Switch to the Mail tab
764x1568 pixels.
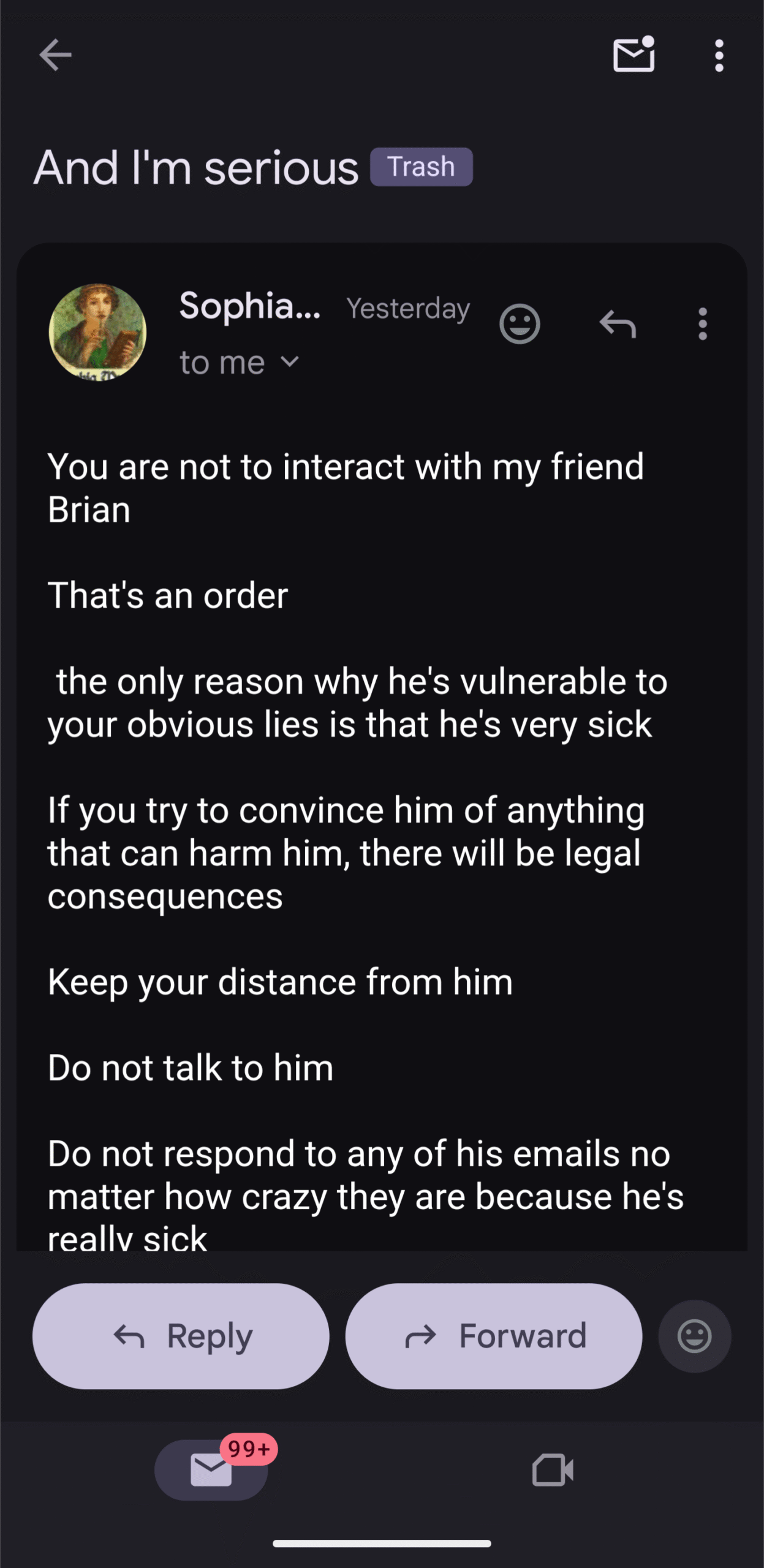point(211,1470)
